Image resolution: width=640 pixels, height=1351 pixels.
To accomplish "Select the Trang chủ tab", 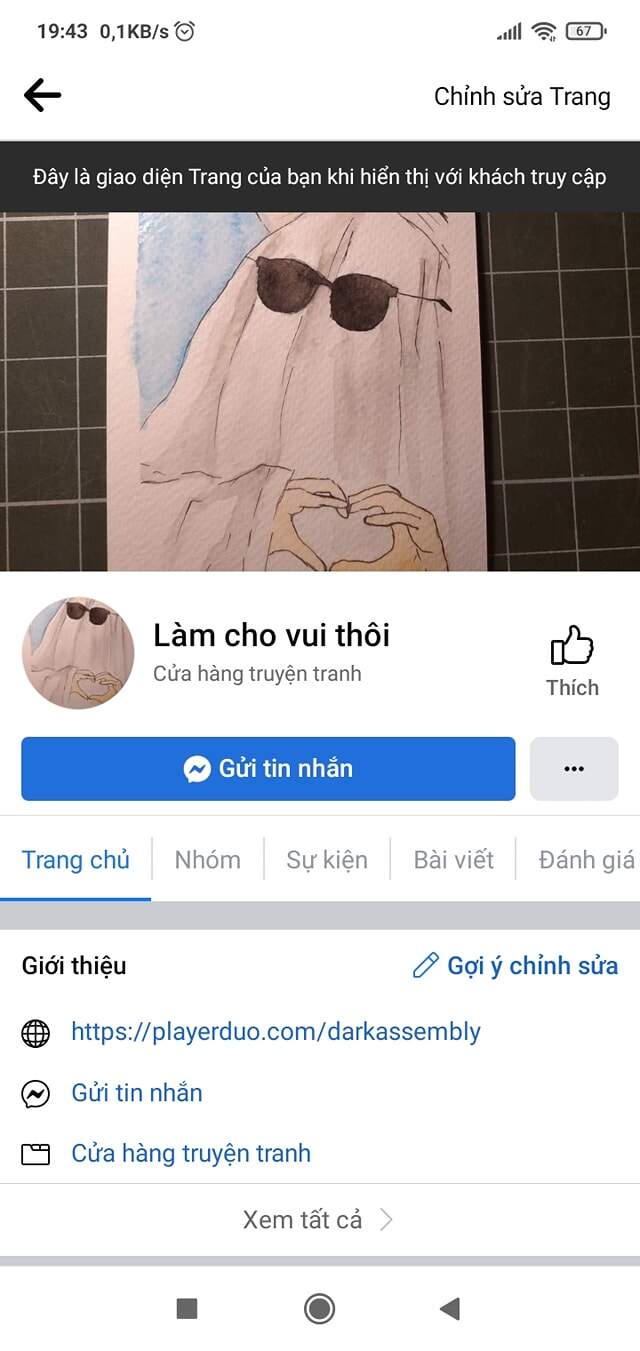I will (76, 859).
